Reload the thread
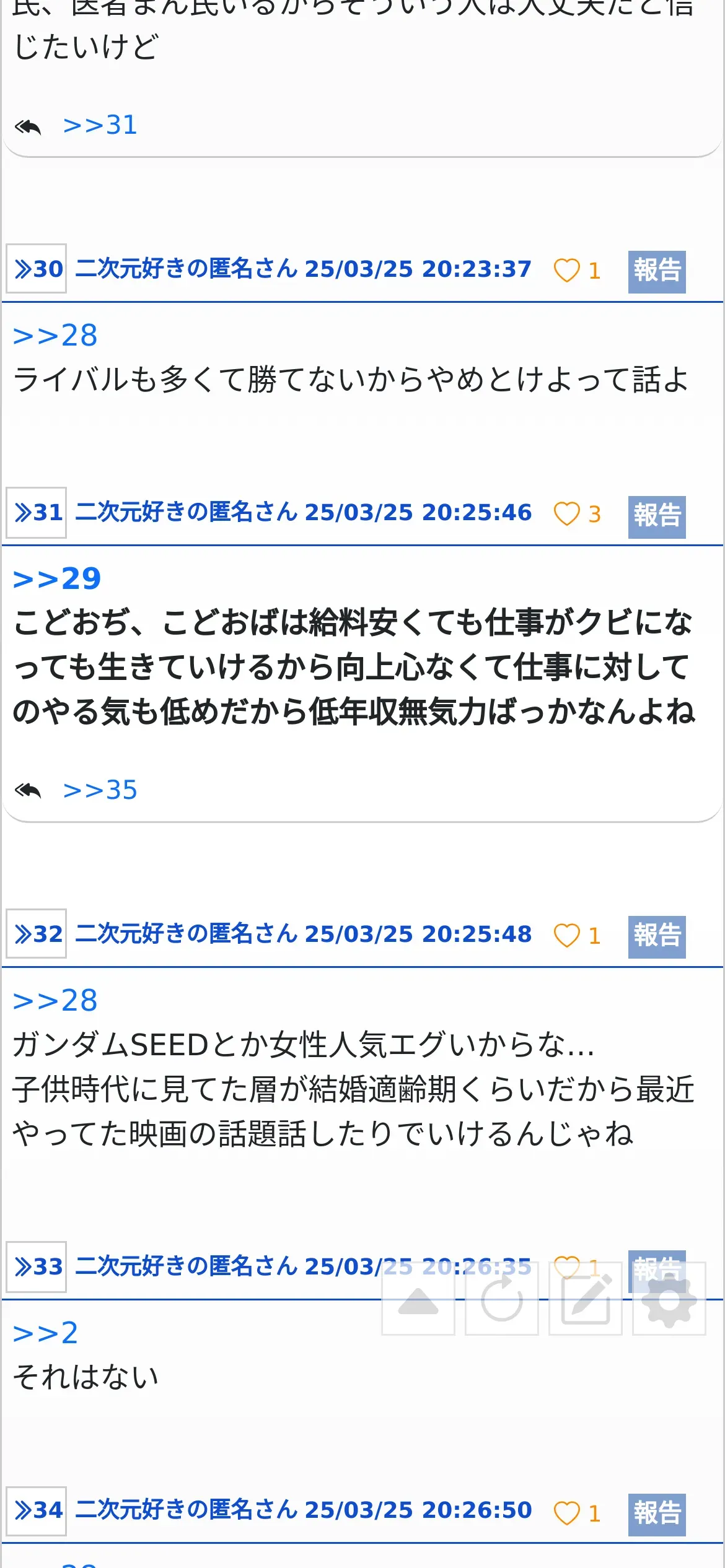Image resolution: width=725 pixels, height=1568 pixels. point(501,1298)
